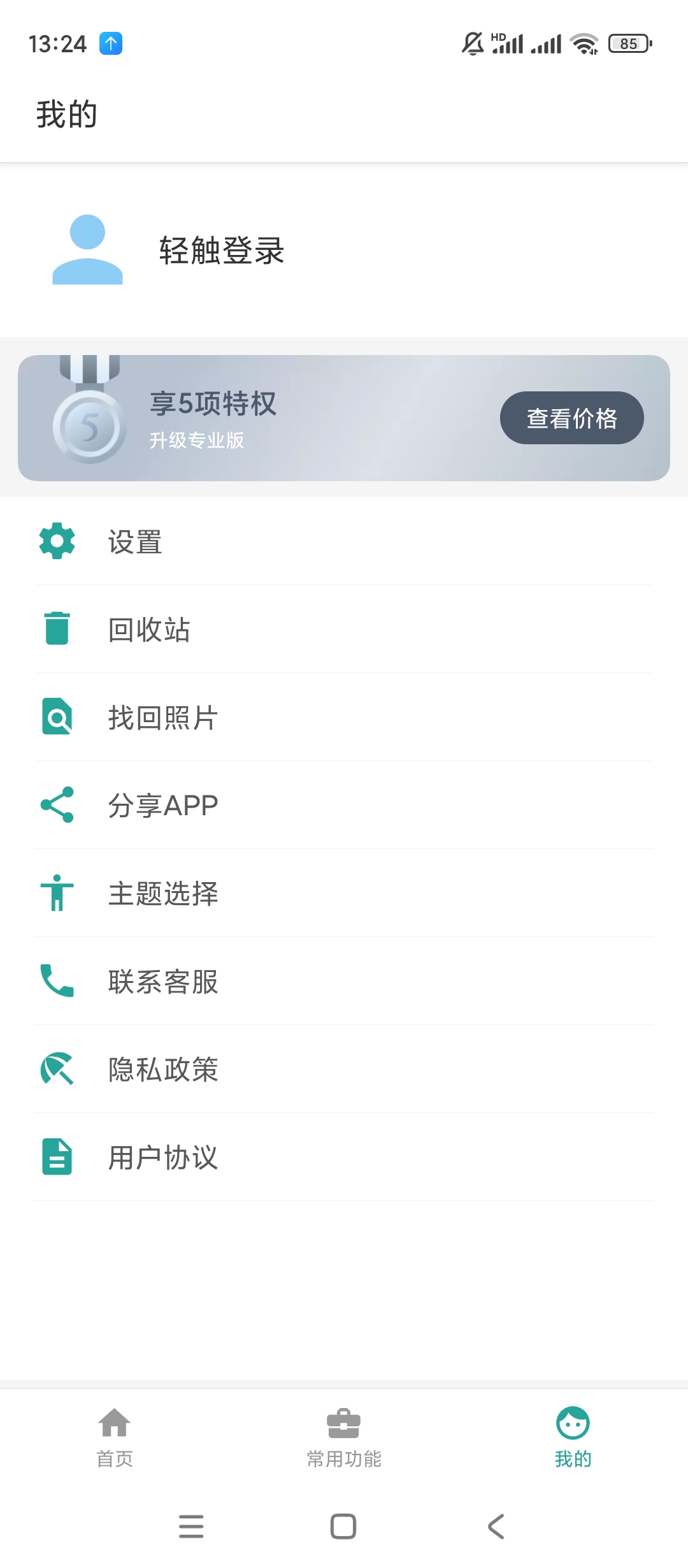Select 找回照片 to recover photos
The image size is (688, 1568).
344,718
